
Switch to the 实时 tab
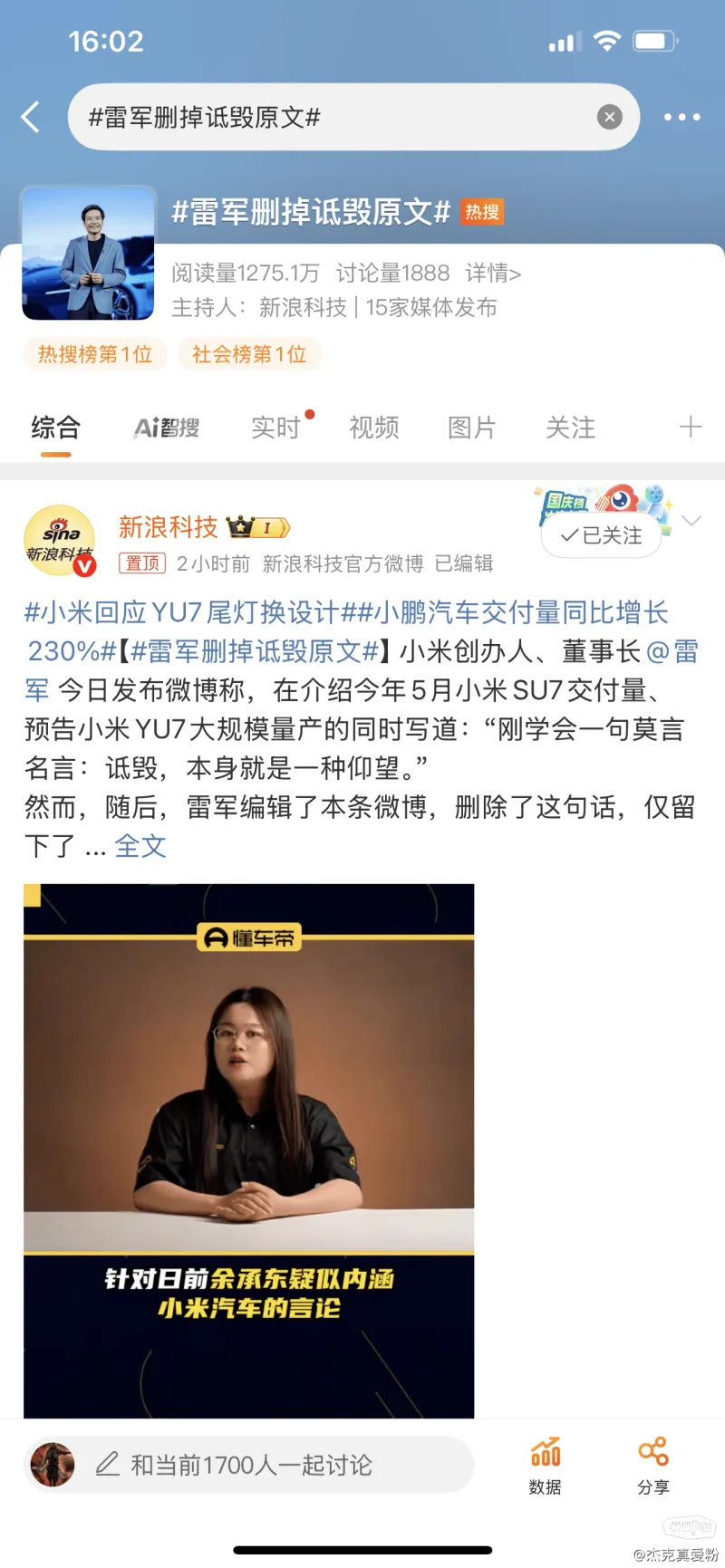(275, 428)
